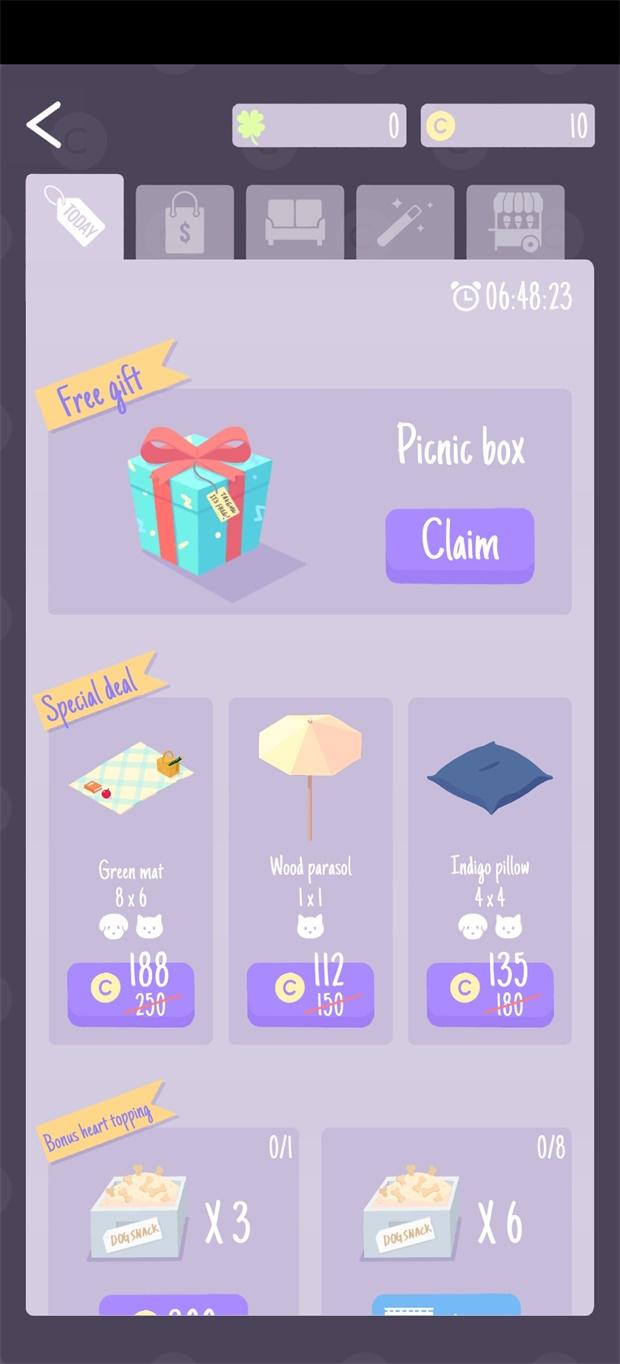Open the sofa furniture tab
This screenshot has width=620, height=1364.
[295, 222]
